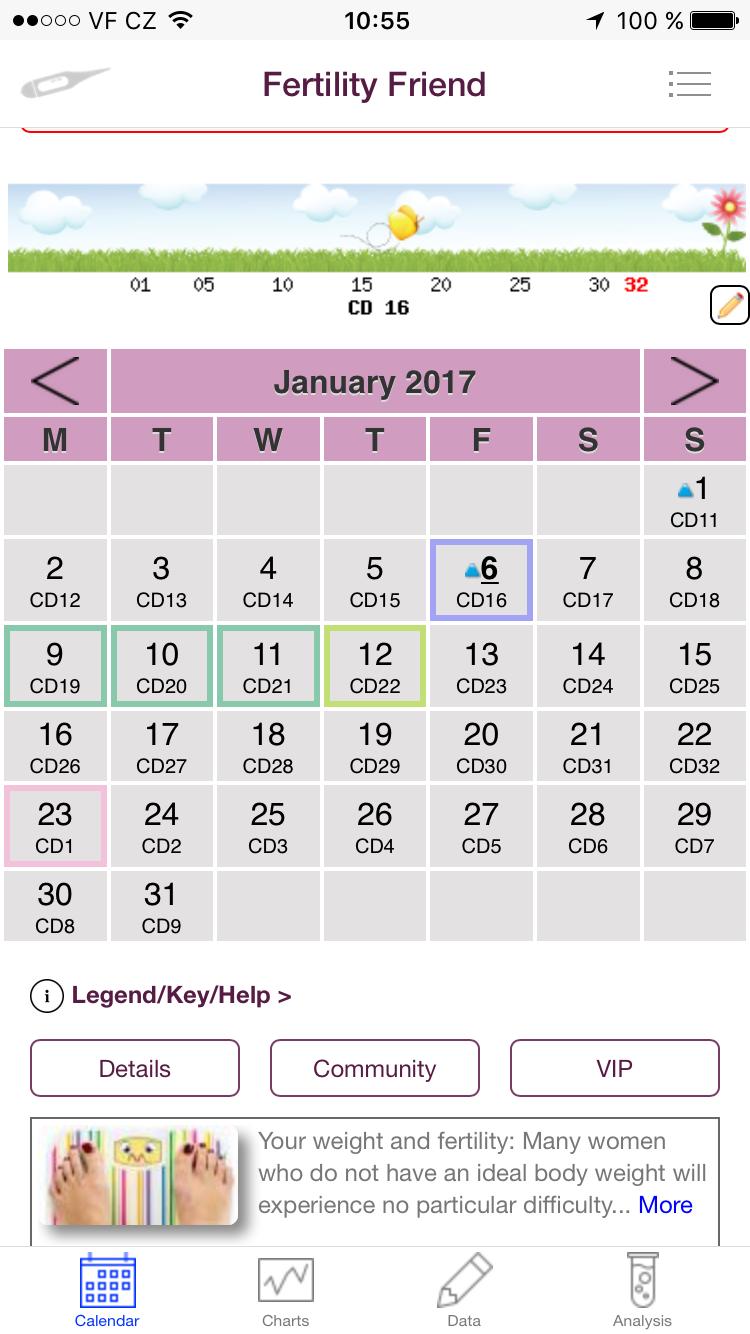Open the Community button
The height and width of the screenshot is (1334, 750).
(x=375, y=1068)
